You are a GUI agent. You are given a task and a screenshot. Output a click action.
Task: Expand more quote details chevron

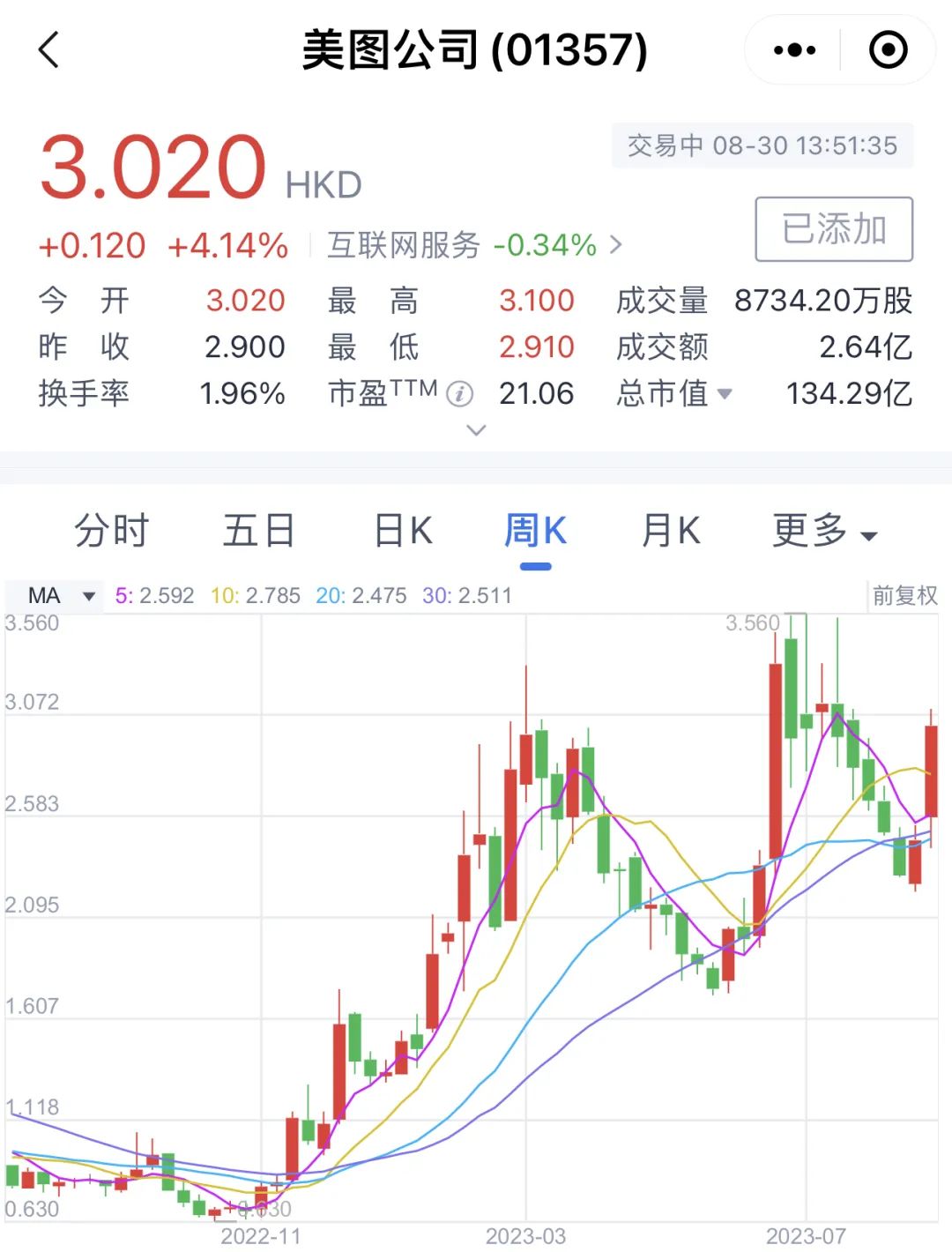pyautogui.click(x=476, y=430)
